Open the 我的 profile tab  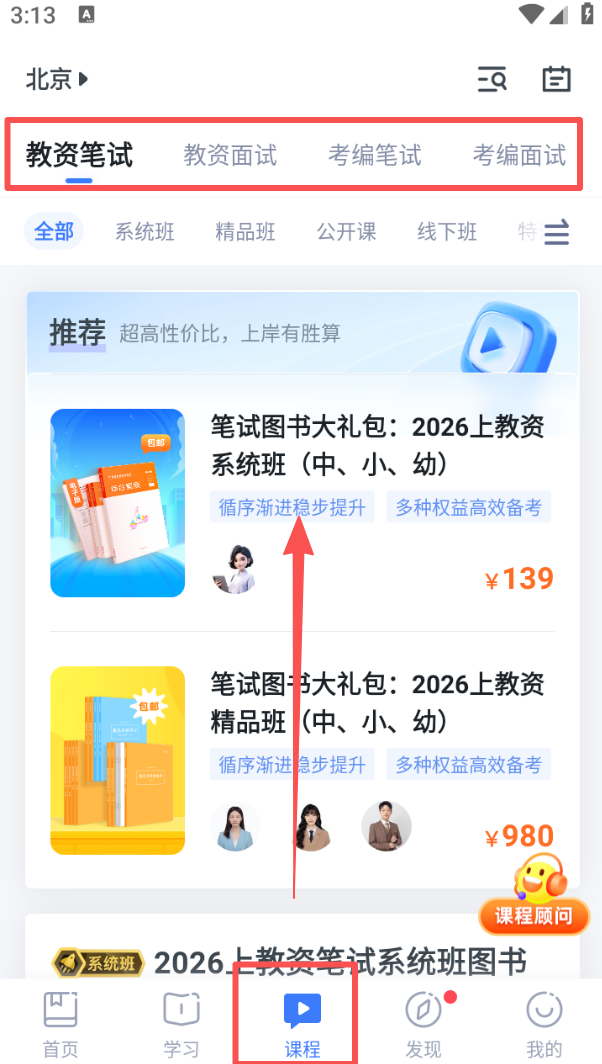544,1023
